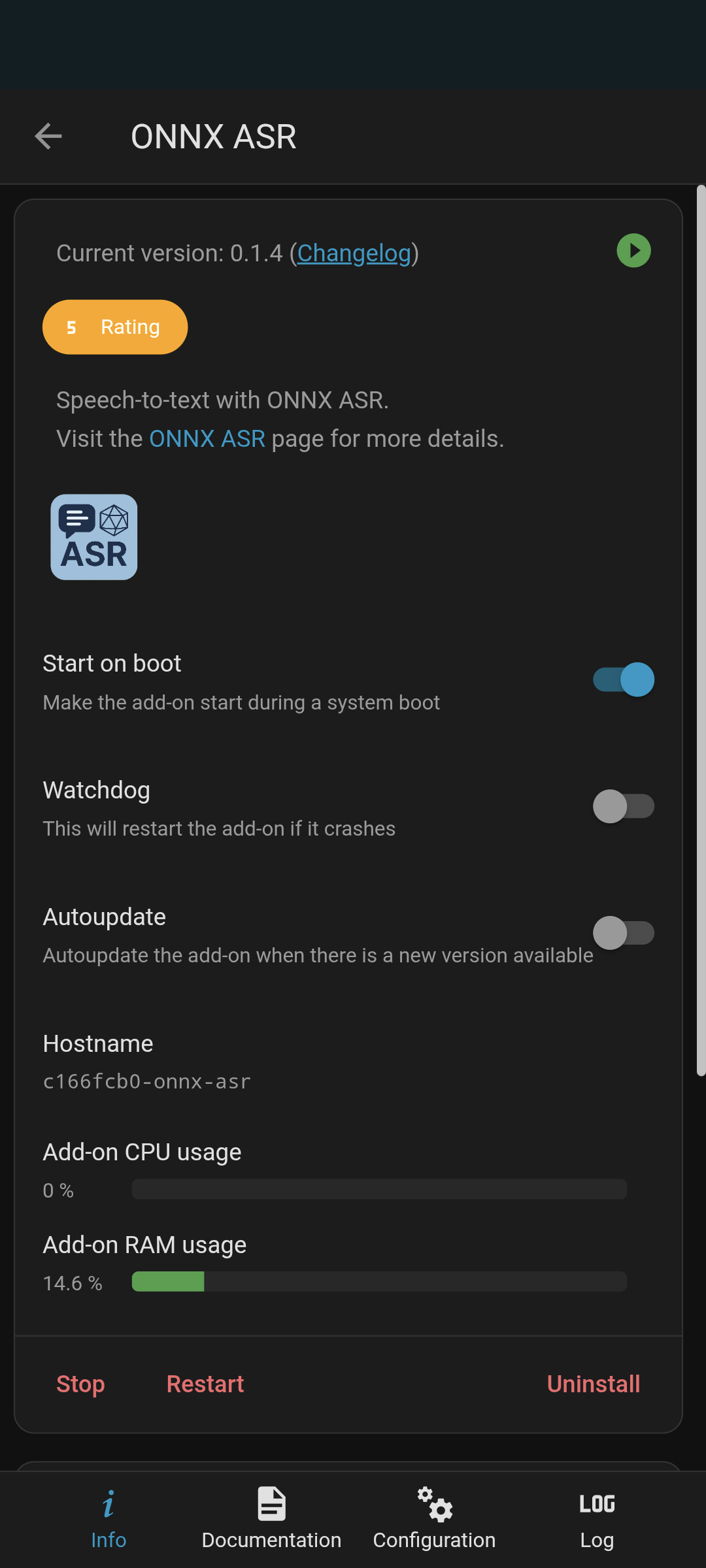
Task: Disable Start on boot
Action: [x=623, y=679]
